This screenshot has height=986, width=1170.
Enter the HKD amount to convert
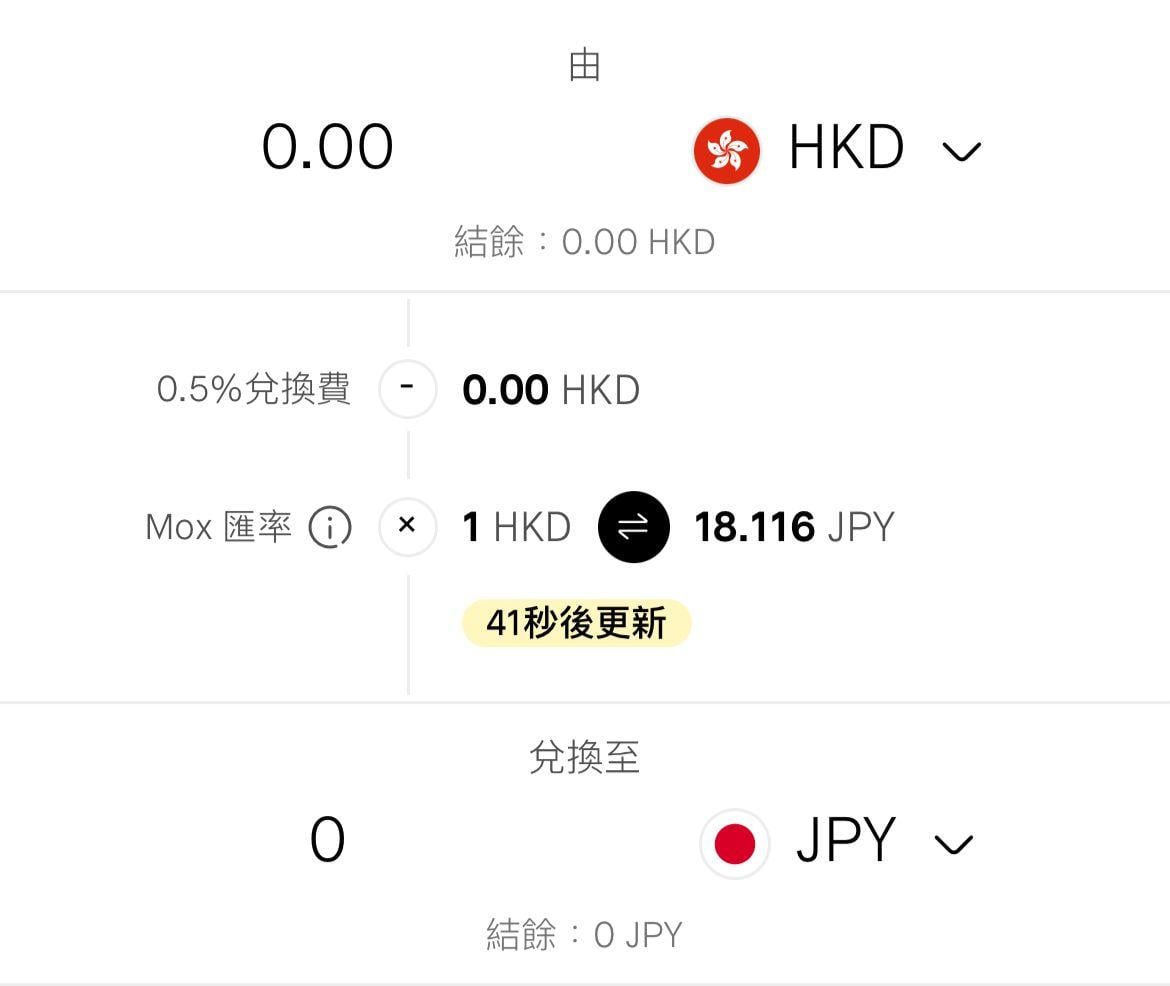tap(328, 148)
